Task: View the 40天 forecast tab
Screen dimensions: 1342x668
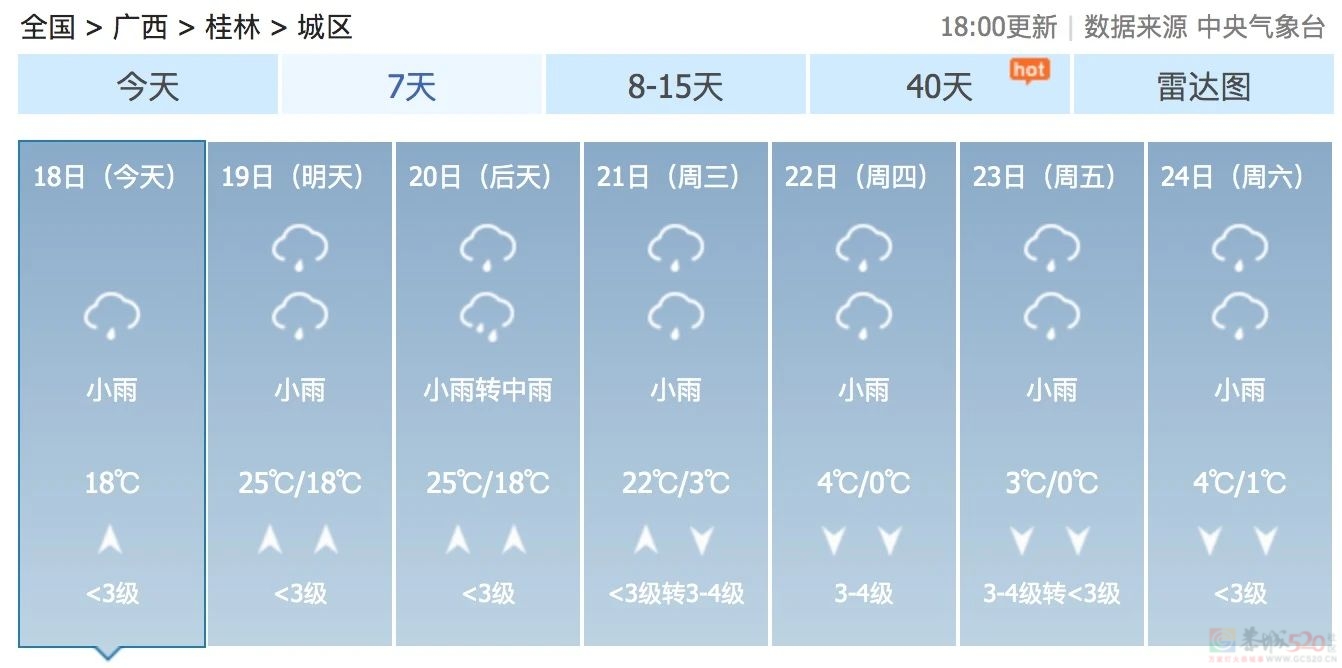Action: pyautogui.click(x=939, y=86)
